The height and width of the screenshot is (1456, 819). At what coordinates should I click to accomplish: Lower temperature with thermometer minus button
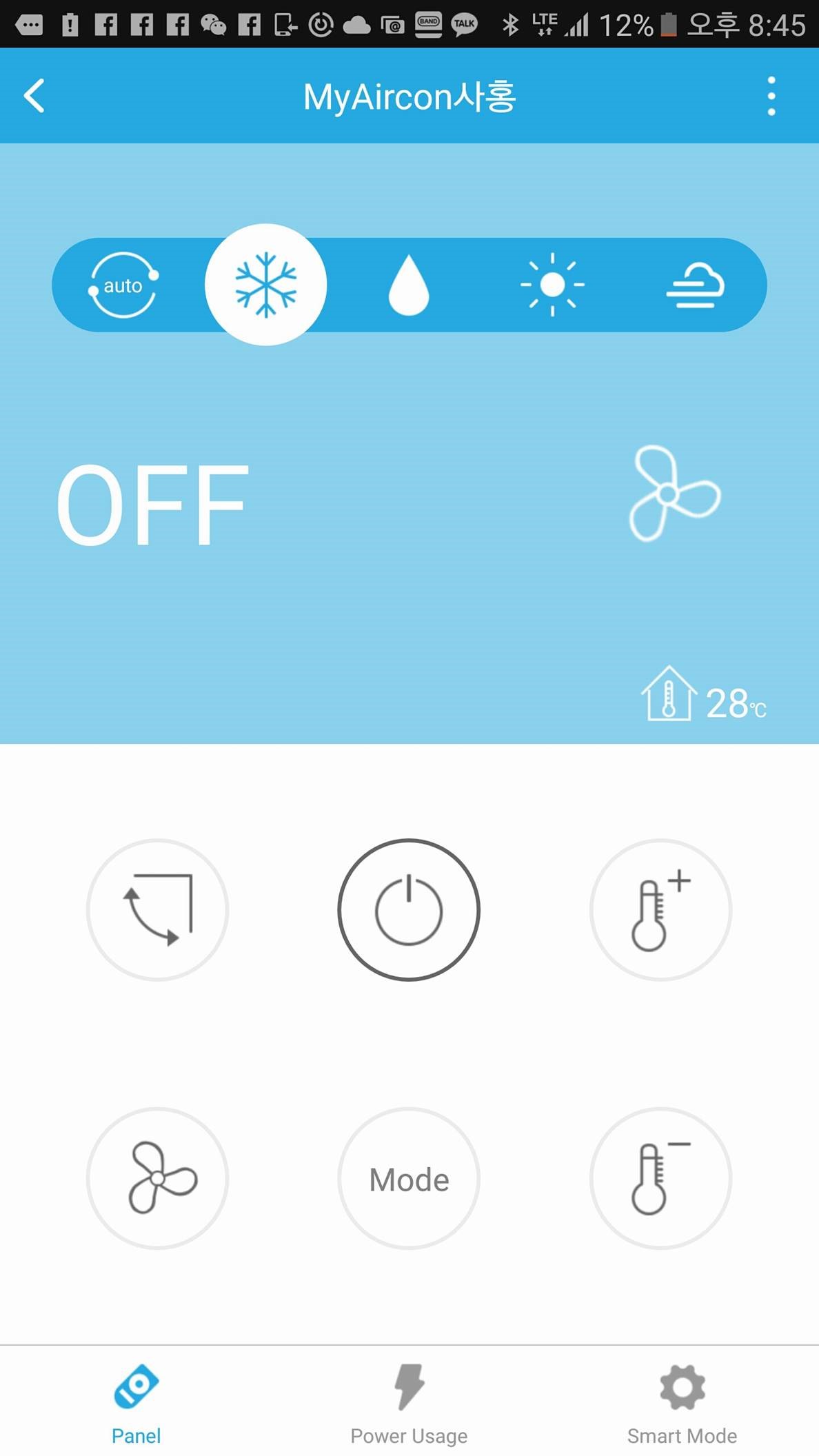coord(660,1178)
